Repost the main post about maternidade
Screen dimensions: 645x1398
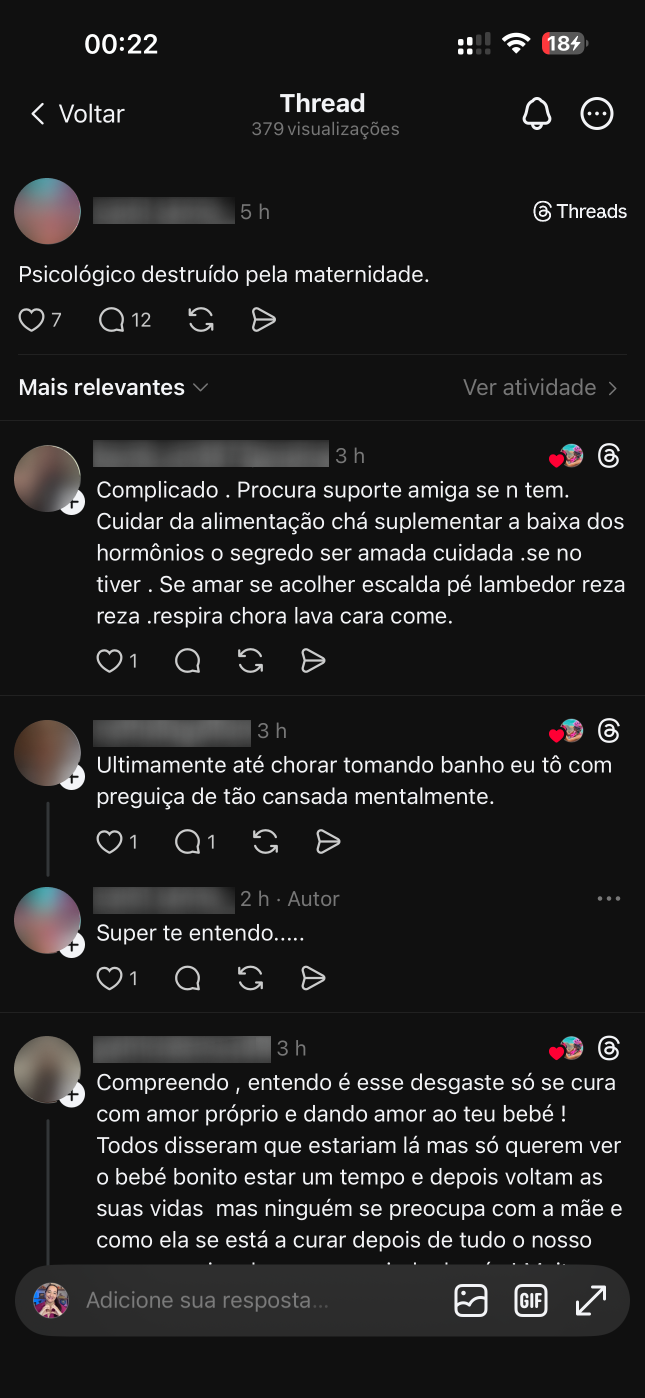(x=201, y=320)
